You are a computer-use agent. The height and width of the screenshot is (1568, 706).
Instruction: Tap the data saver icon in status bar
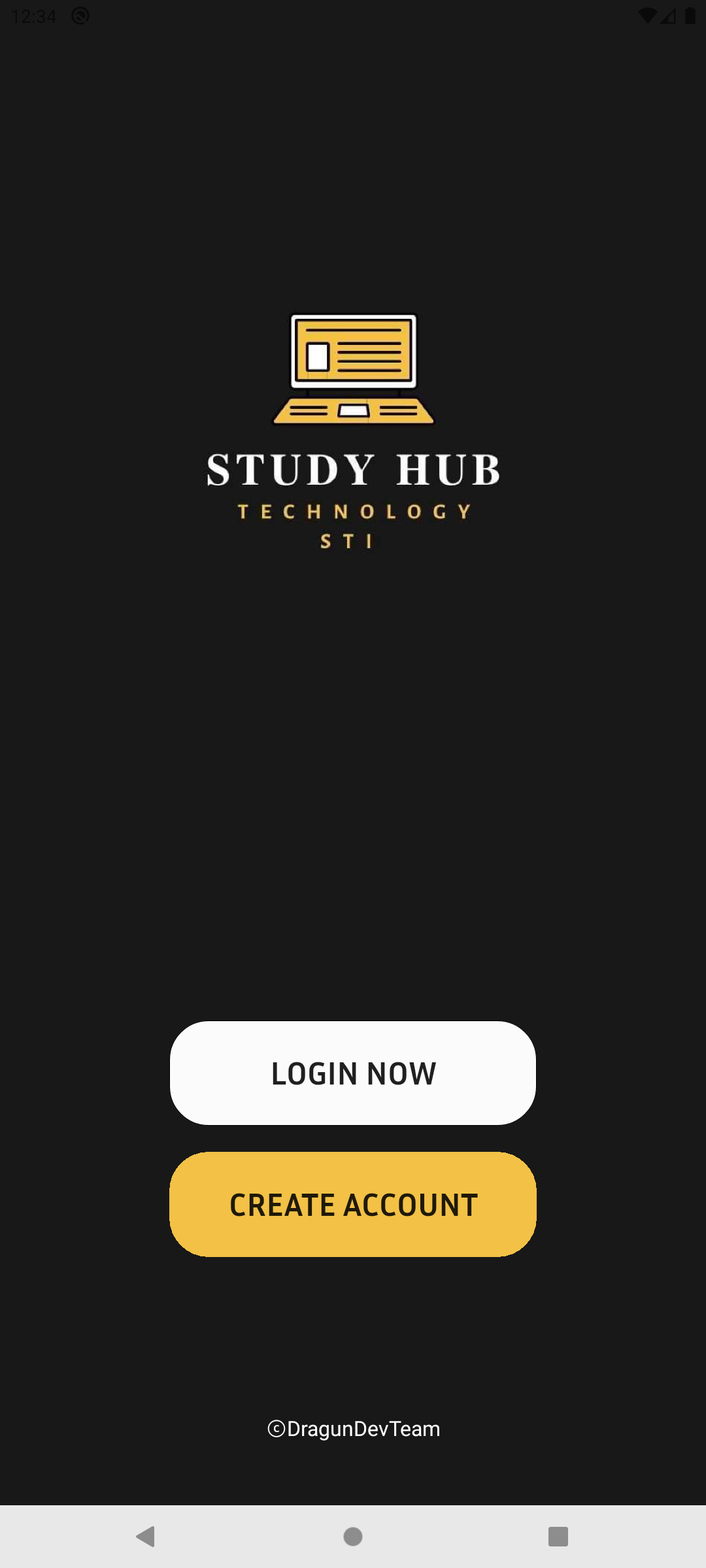[80, 16]
